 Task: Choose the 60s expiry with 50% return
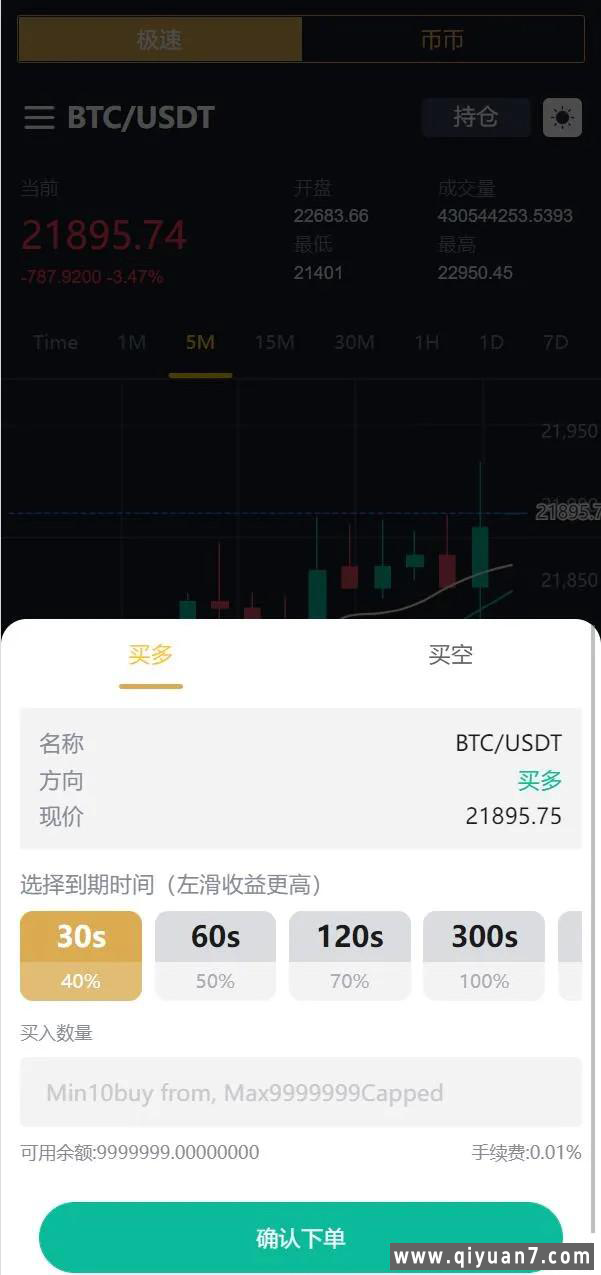[215, 955]
